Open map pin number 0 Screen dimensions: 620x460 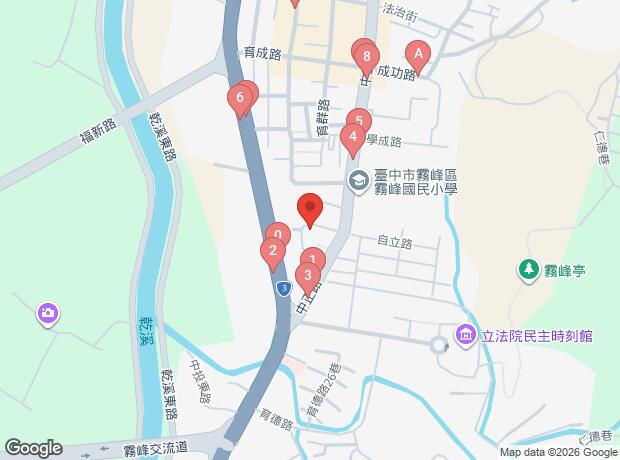[x=278, y=237]
